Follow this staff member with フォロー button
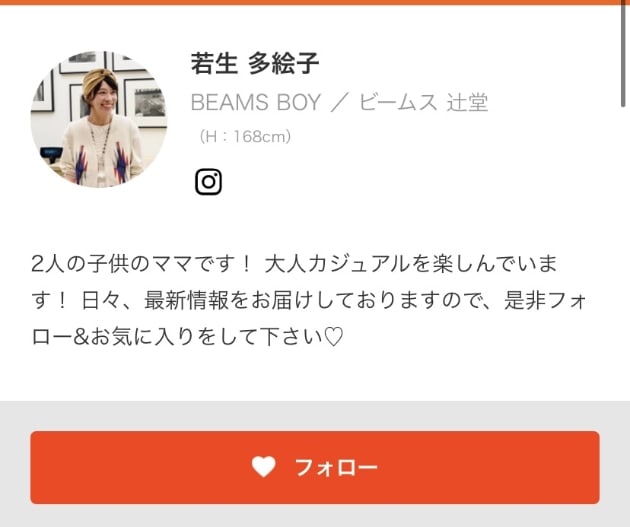 pyautogui.click(x=315, y=467)
